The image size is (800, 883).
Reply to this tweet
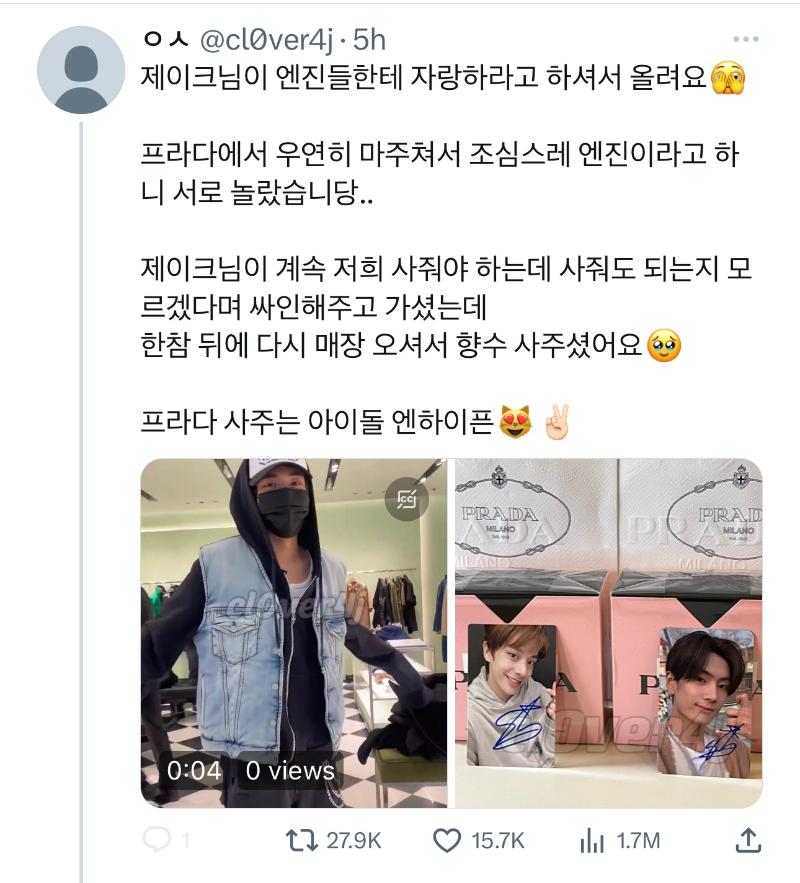(157, 840)
